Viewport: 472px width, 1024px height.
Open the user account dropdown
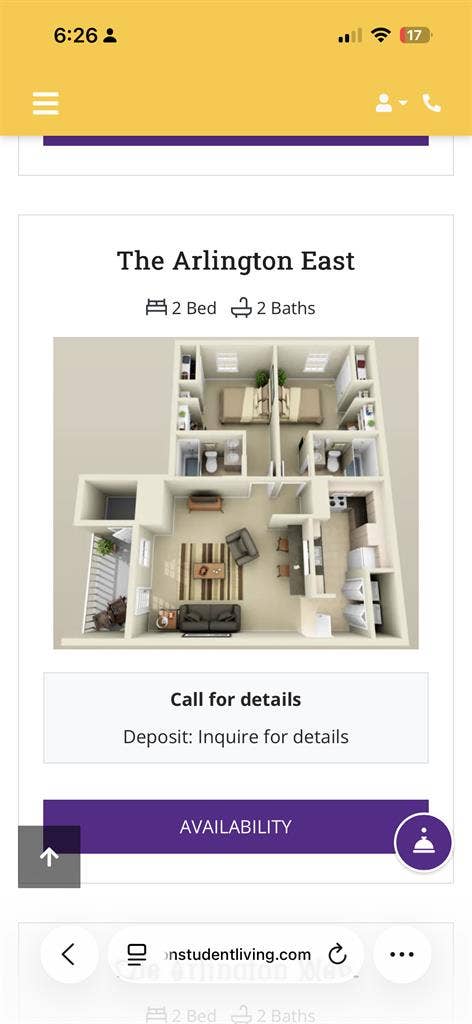[391, 103]
